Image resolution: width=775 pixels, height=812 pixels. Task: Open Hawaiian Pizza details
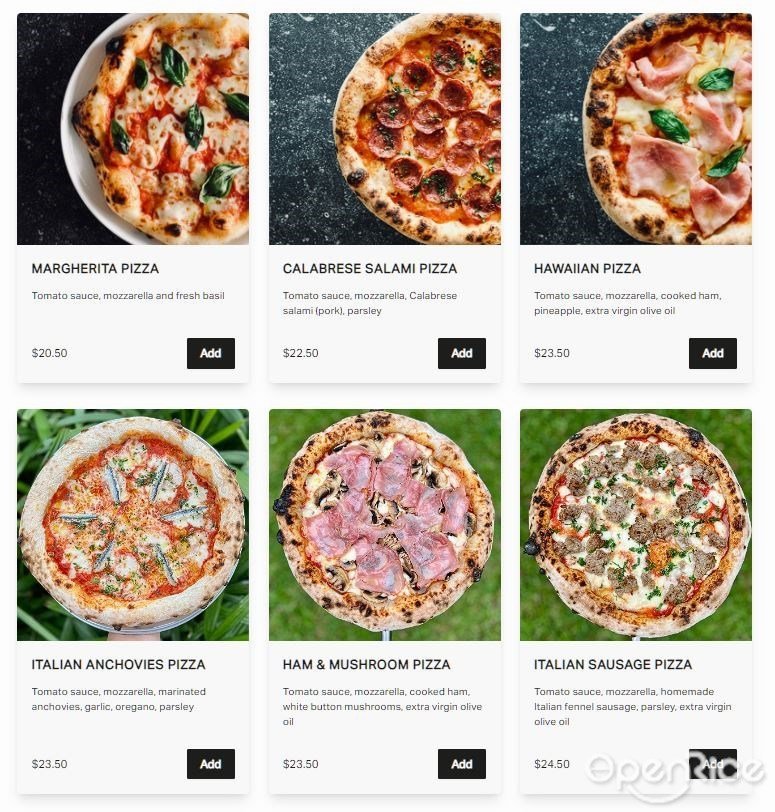pos(635,129)
